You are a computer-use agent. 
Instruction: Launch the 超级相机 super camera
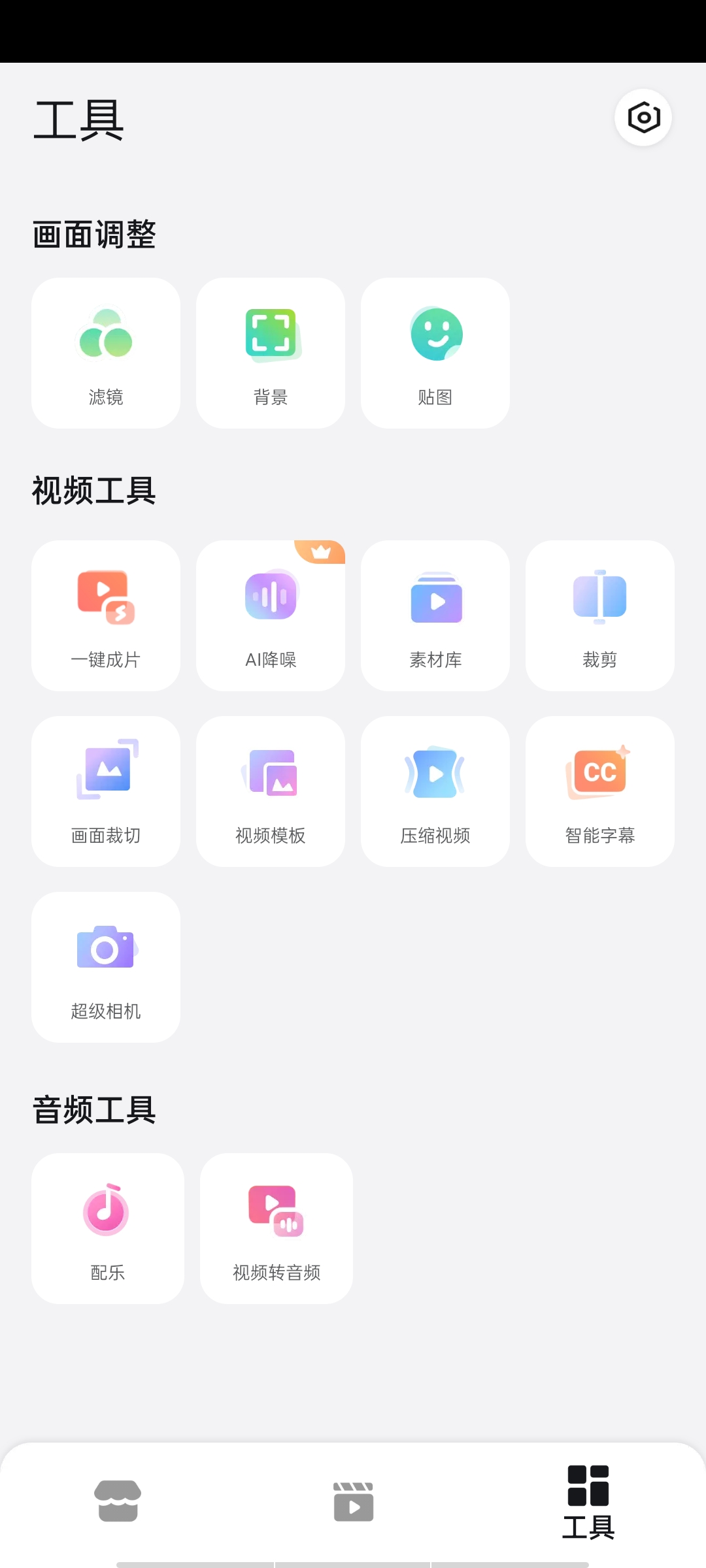pos(106,967)
